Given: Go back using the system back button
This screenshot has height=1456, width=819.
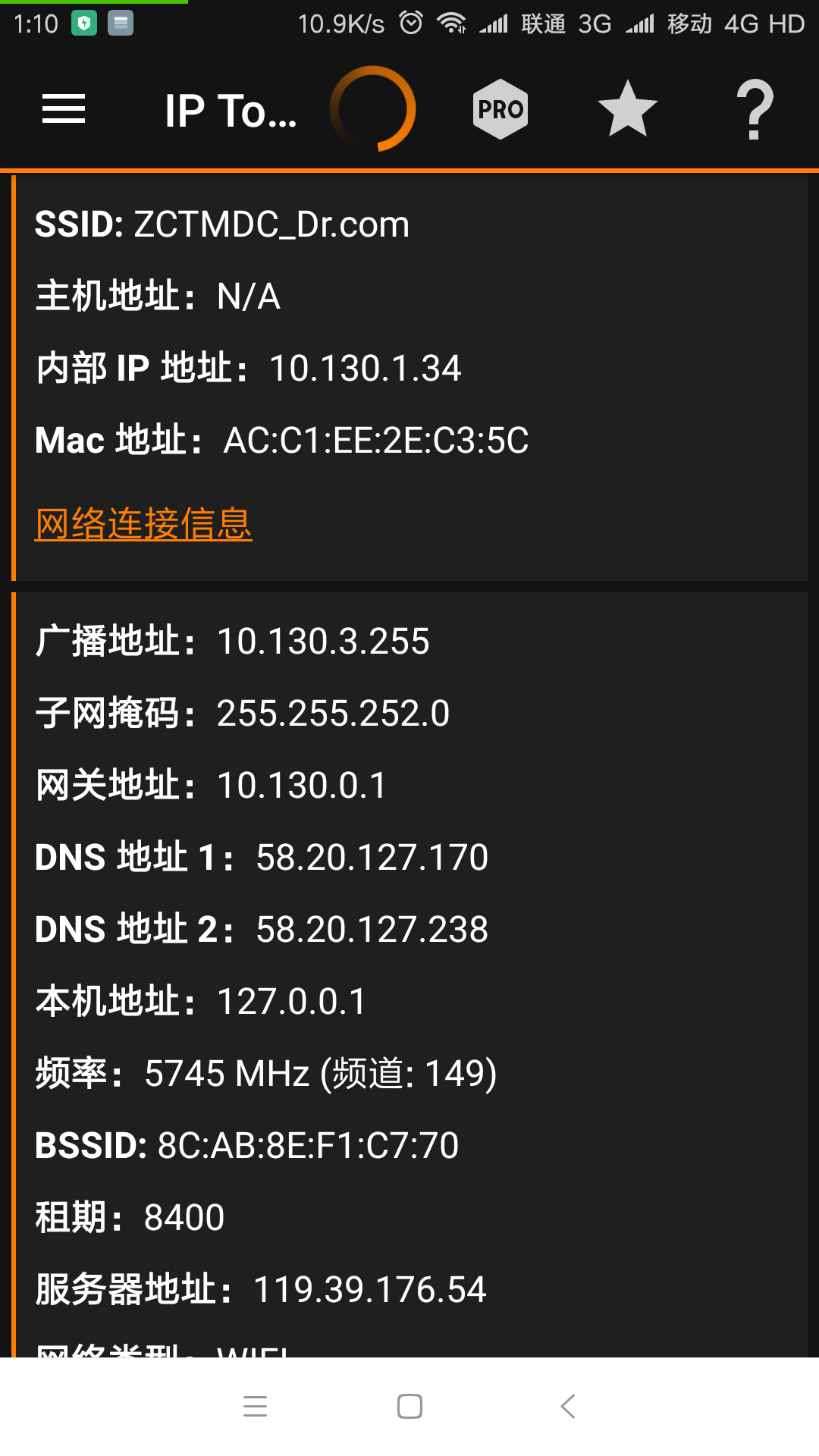Looking at the screenshot, I should 568,1407.
